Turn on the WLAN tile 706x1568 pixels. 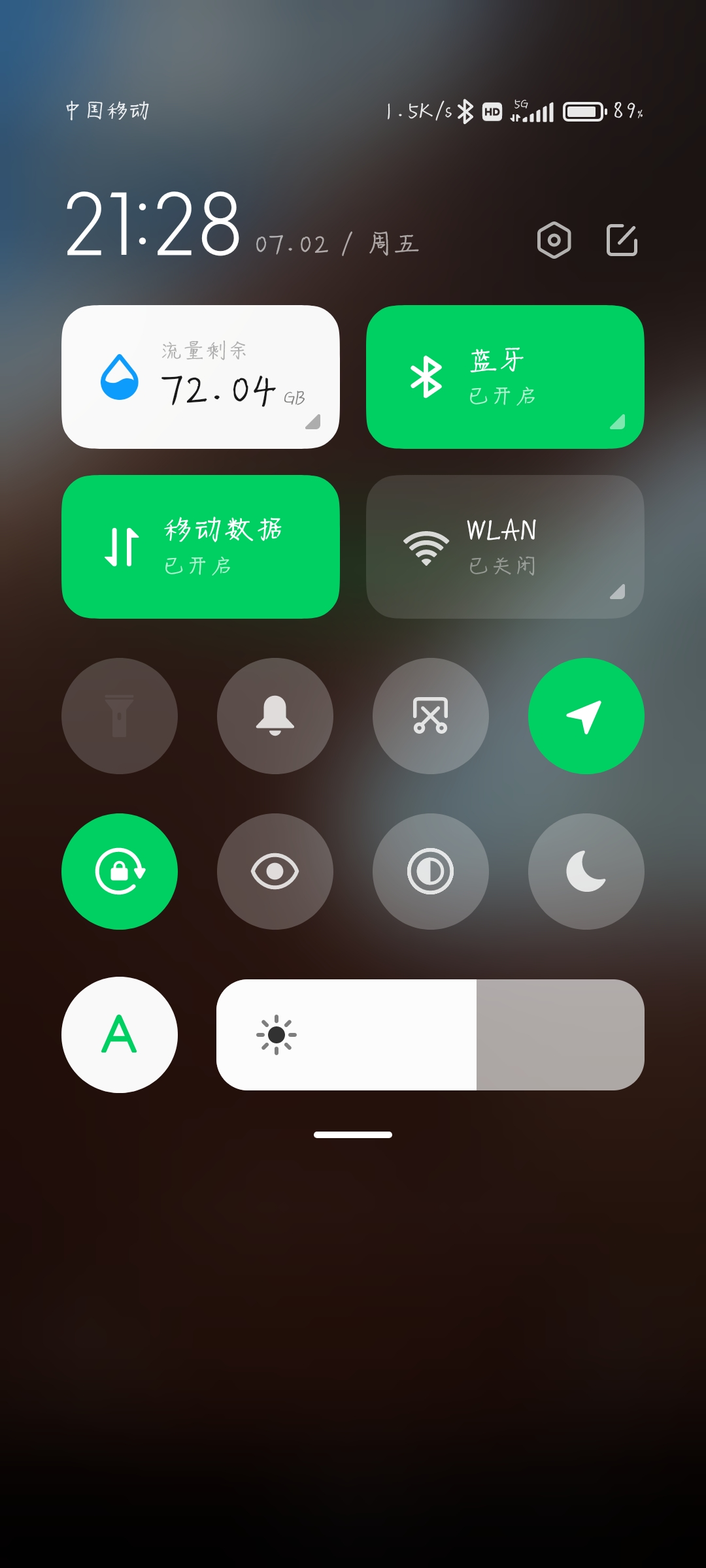tap(505, 547)
